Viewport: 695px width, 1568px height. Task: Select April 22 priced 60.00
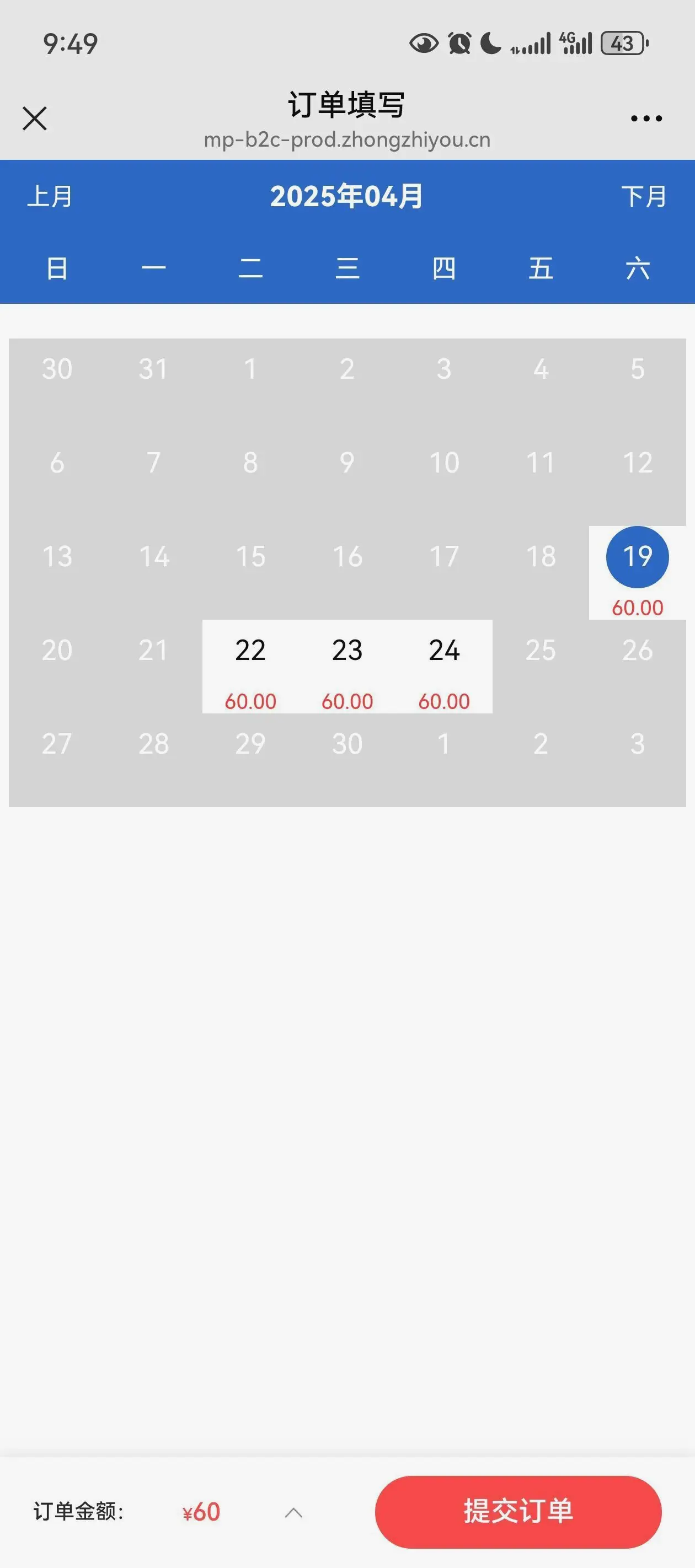click(x=250, y=666)
